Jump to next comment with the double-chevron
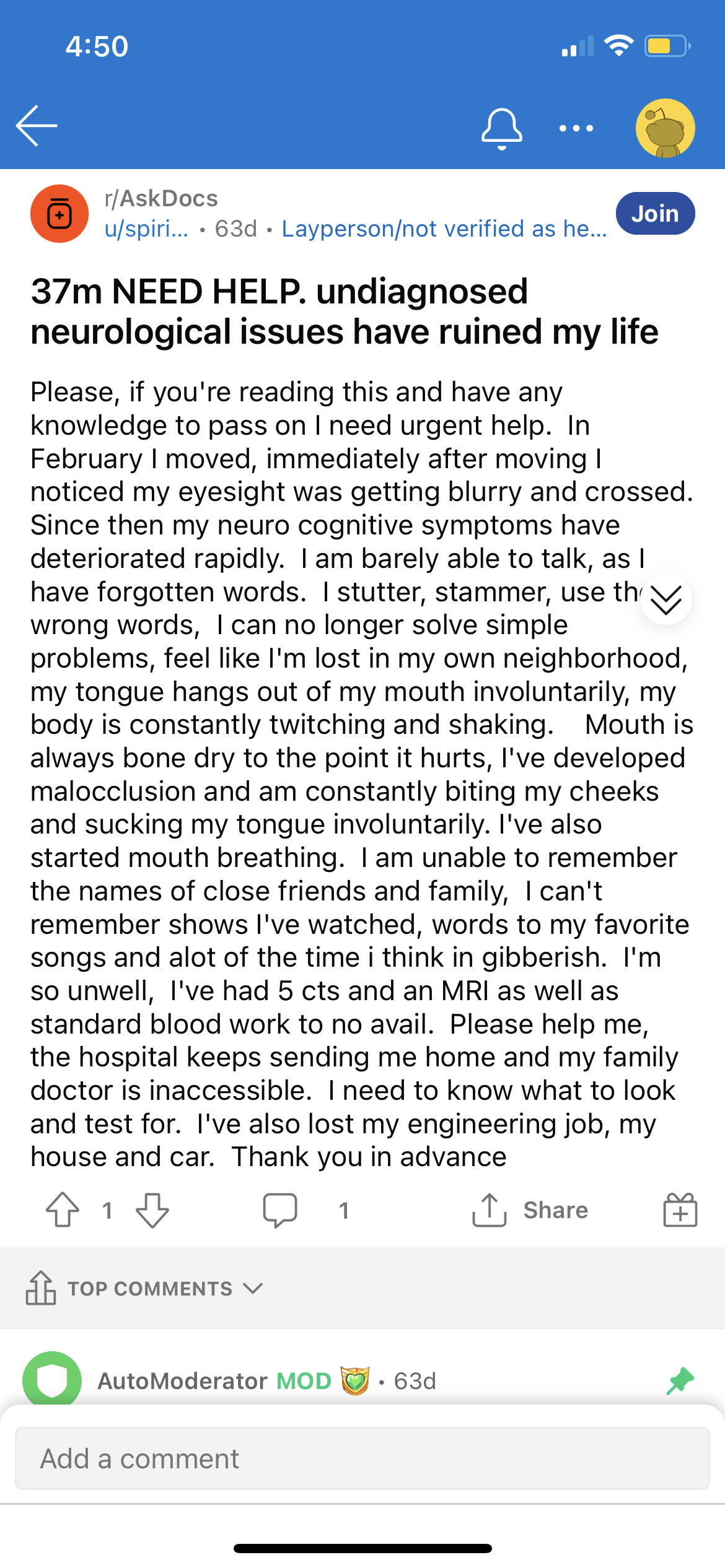The height and width of the screenshot is (1568, 725). pyautogui.click(x=666, y=599)
